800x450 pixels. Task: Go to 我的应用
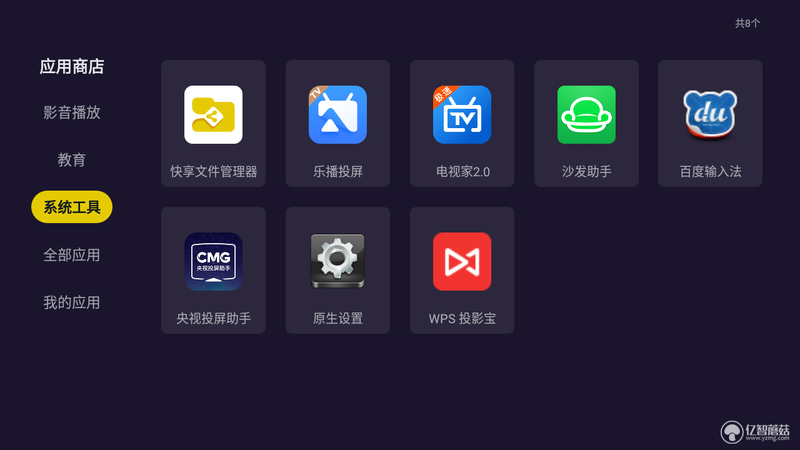[x=71, y=302]
